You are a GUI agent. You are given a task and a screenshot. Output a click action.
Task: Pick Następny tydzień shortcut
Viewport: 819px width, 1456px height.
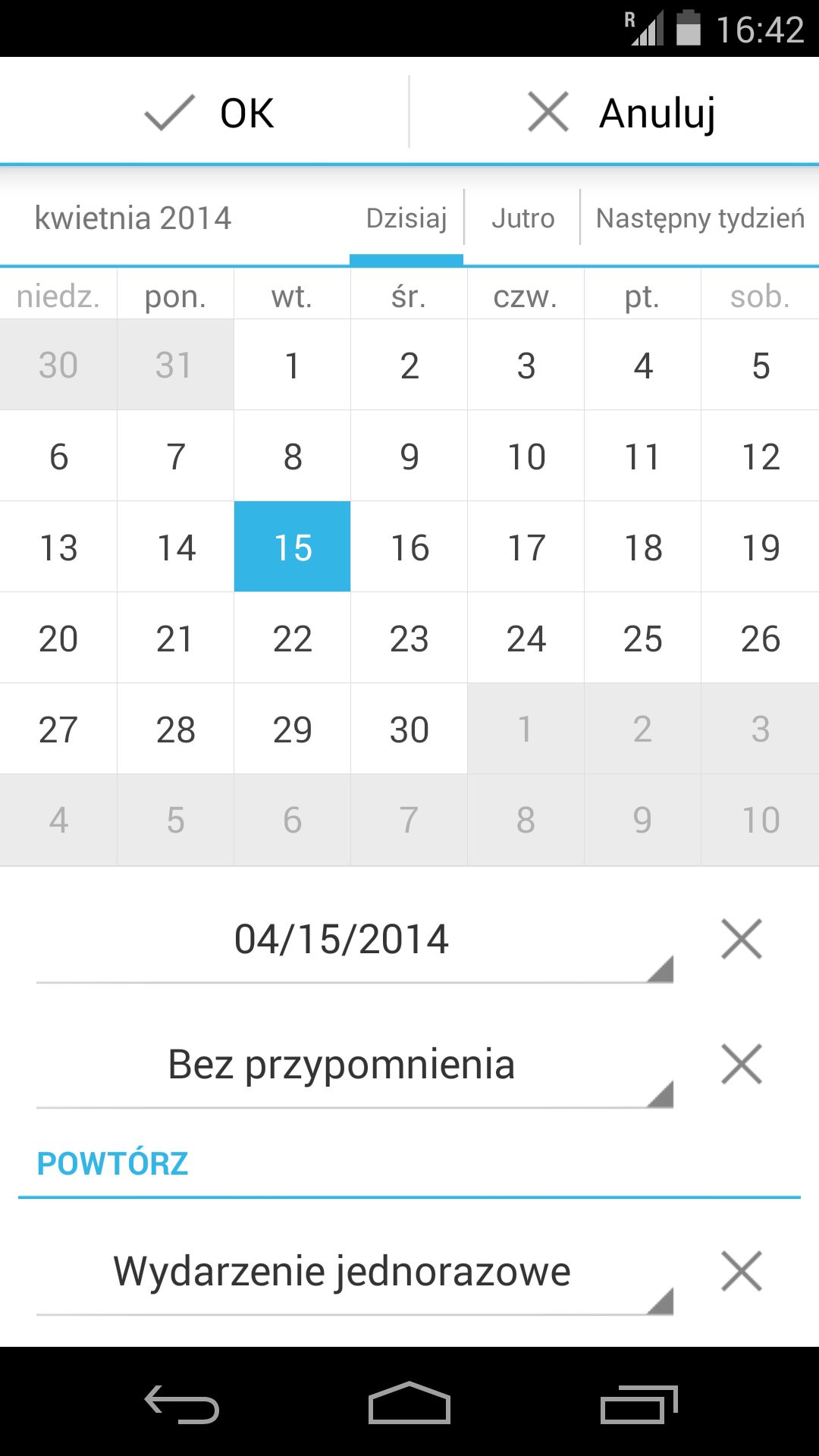click(700, 218)
